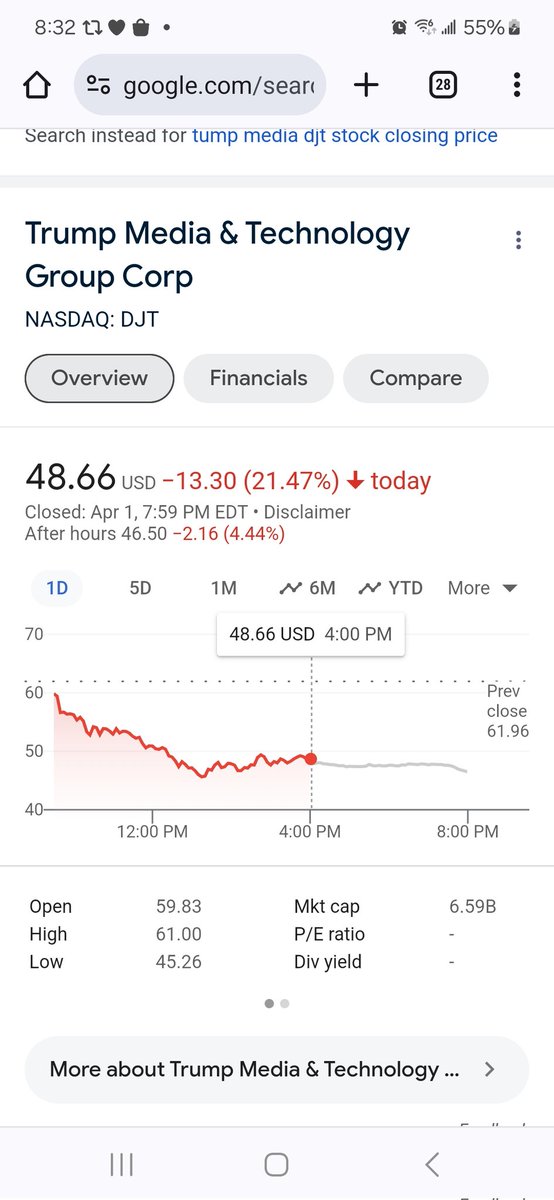Search instead for tump media djt stock
Image resolution: width=554 pixels, height=1200 pixels.
344,135
